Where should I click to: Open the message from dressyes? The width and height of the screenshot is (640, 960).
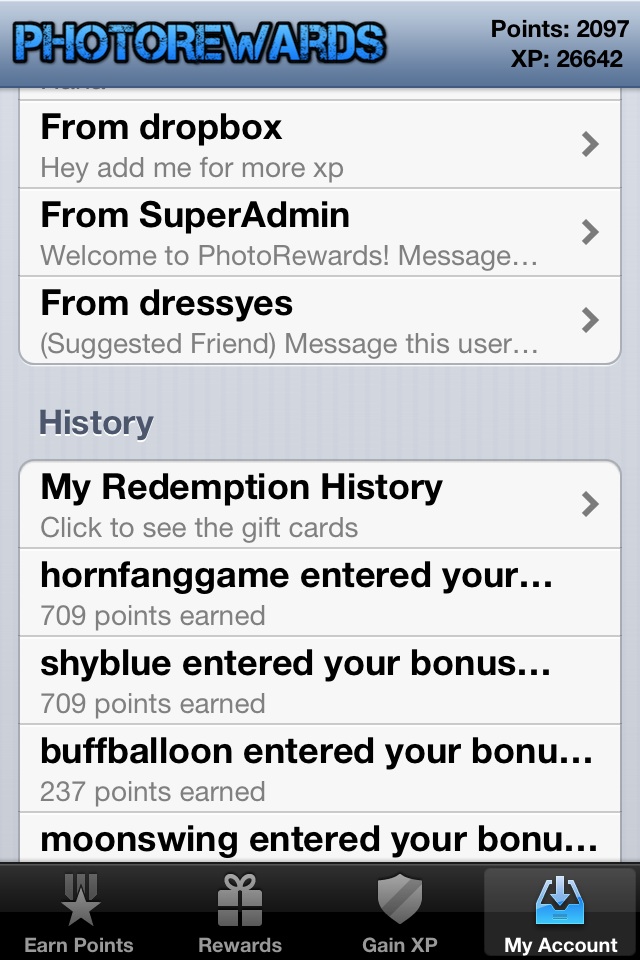click(320, 321)
